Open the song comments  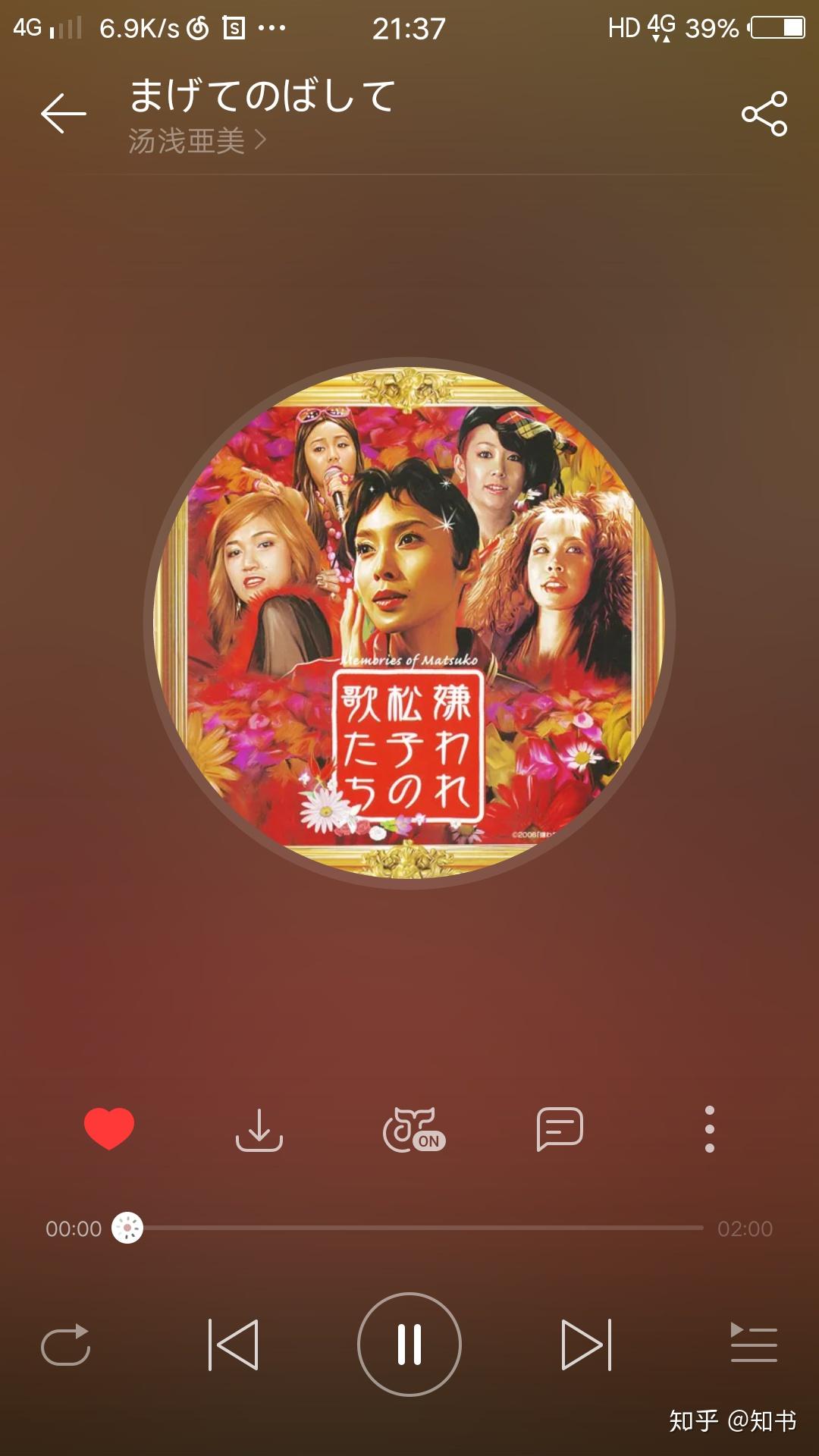(560, 1129)
